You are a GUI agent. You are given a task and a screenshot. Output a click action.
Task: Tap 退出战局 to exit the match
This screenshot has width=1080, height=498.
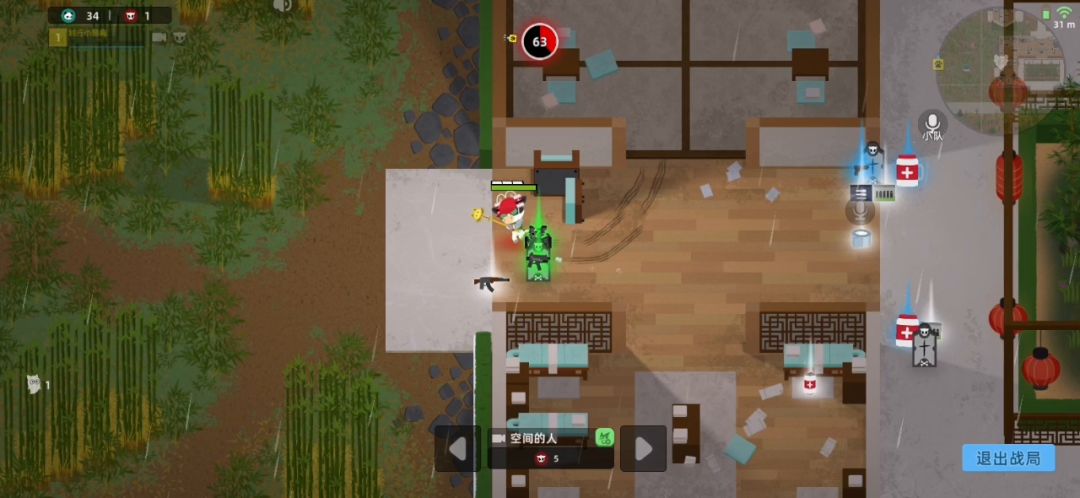[1008, 458]
